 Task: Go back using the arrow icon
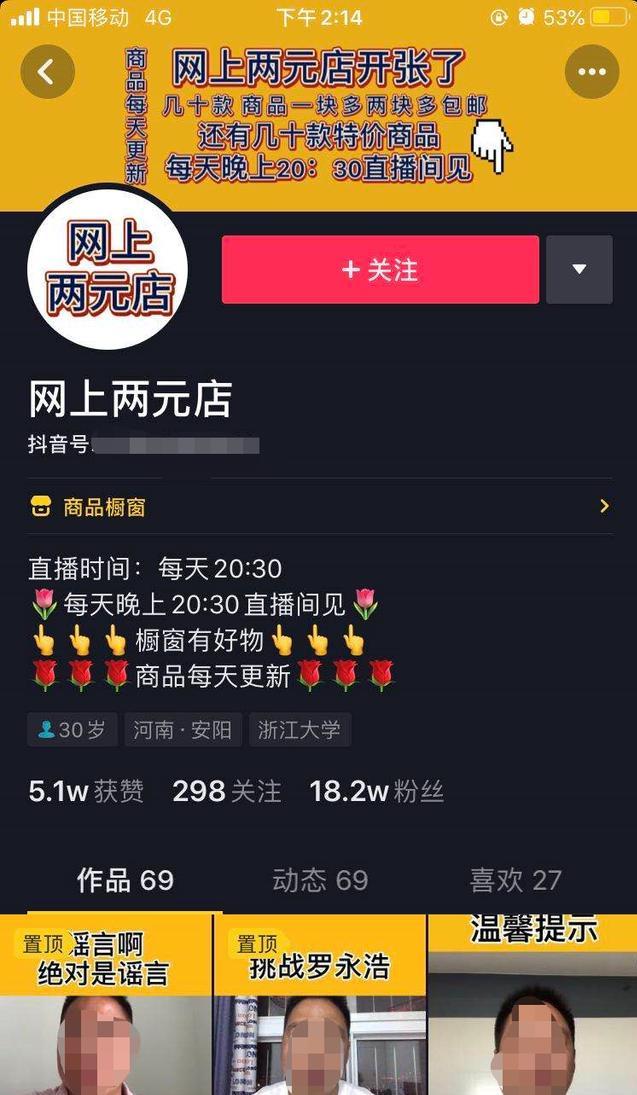tap(47, 72)
